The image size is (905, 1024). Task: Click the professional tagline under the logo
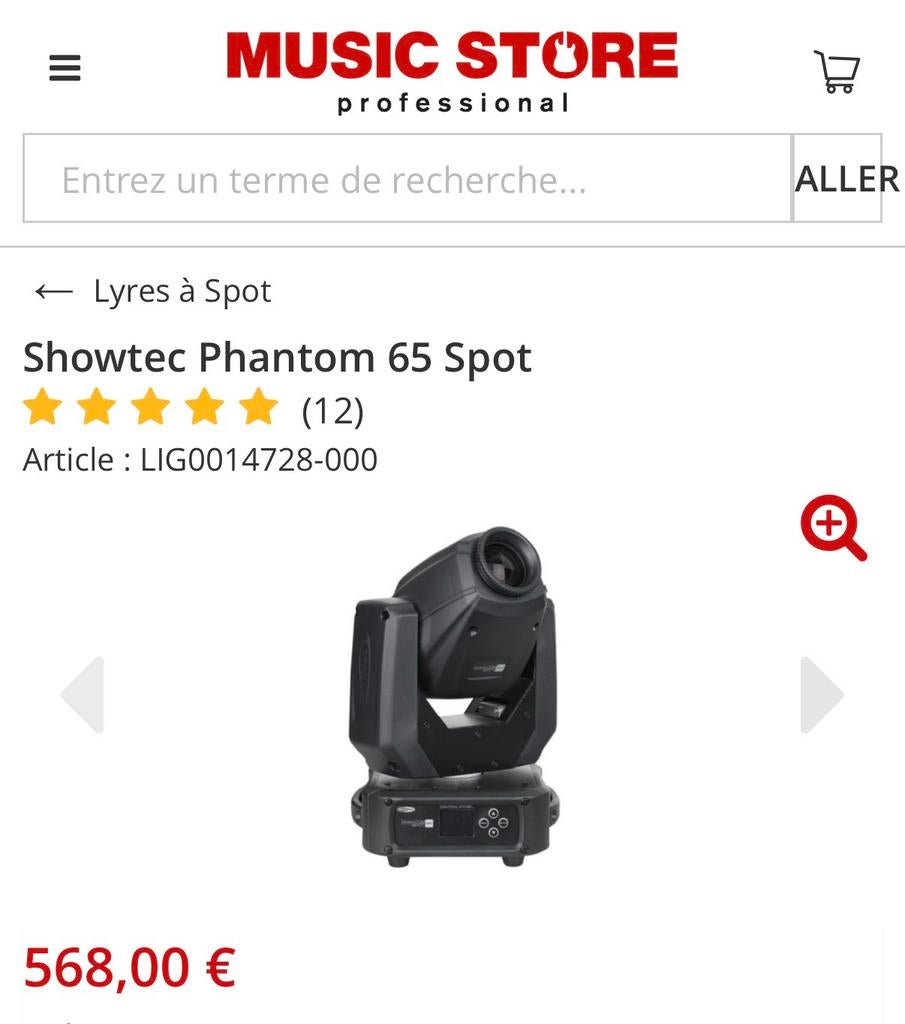[452, 100]
